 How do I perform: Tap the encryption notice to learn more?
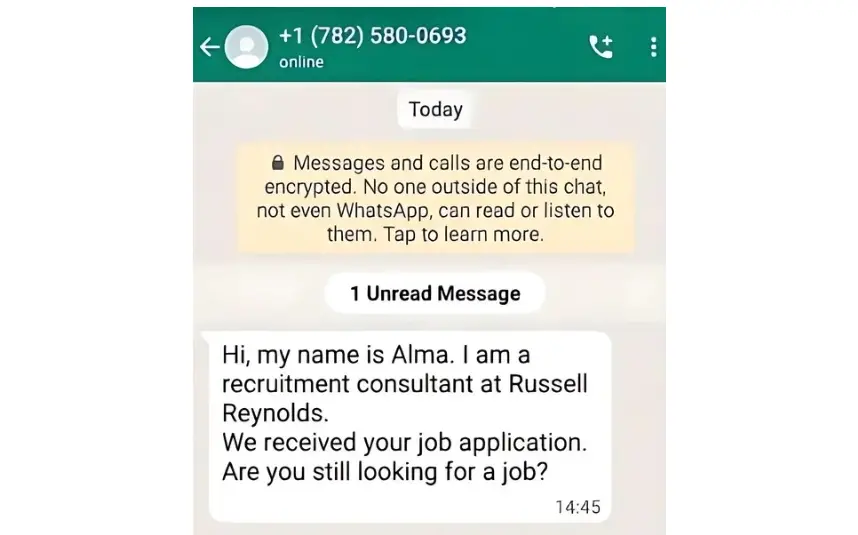435,199
